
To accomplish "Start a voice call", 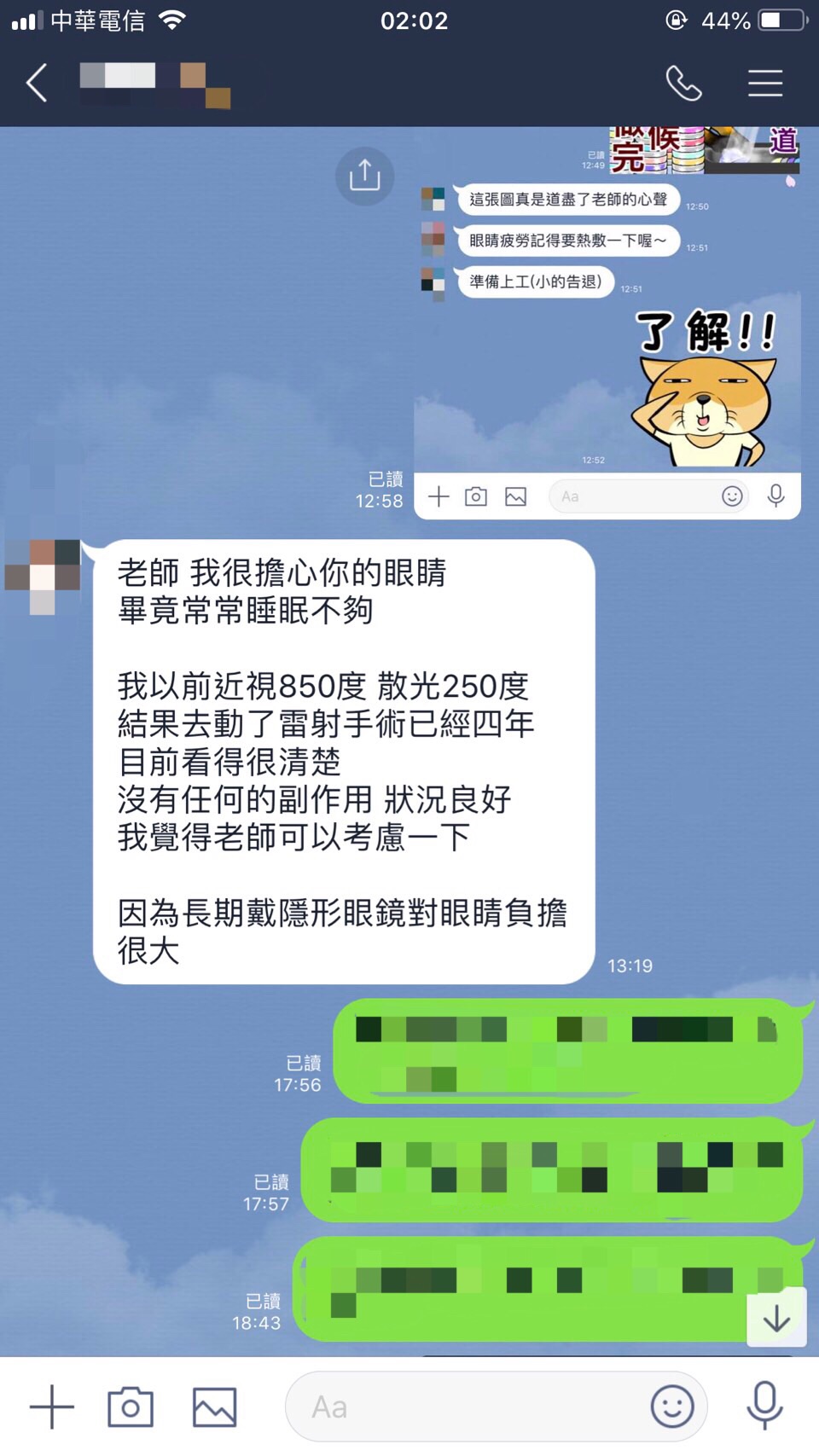I will 683,84.
